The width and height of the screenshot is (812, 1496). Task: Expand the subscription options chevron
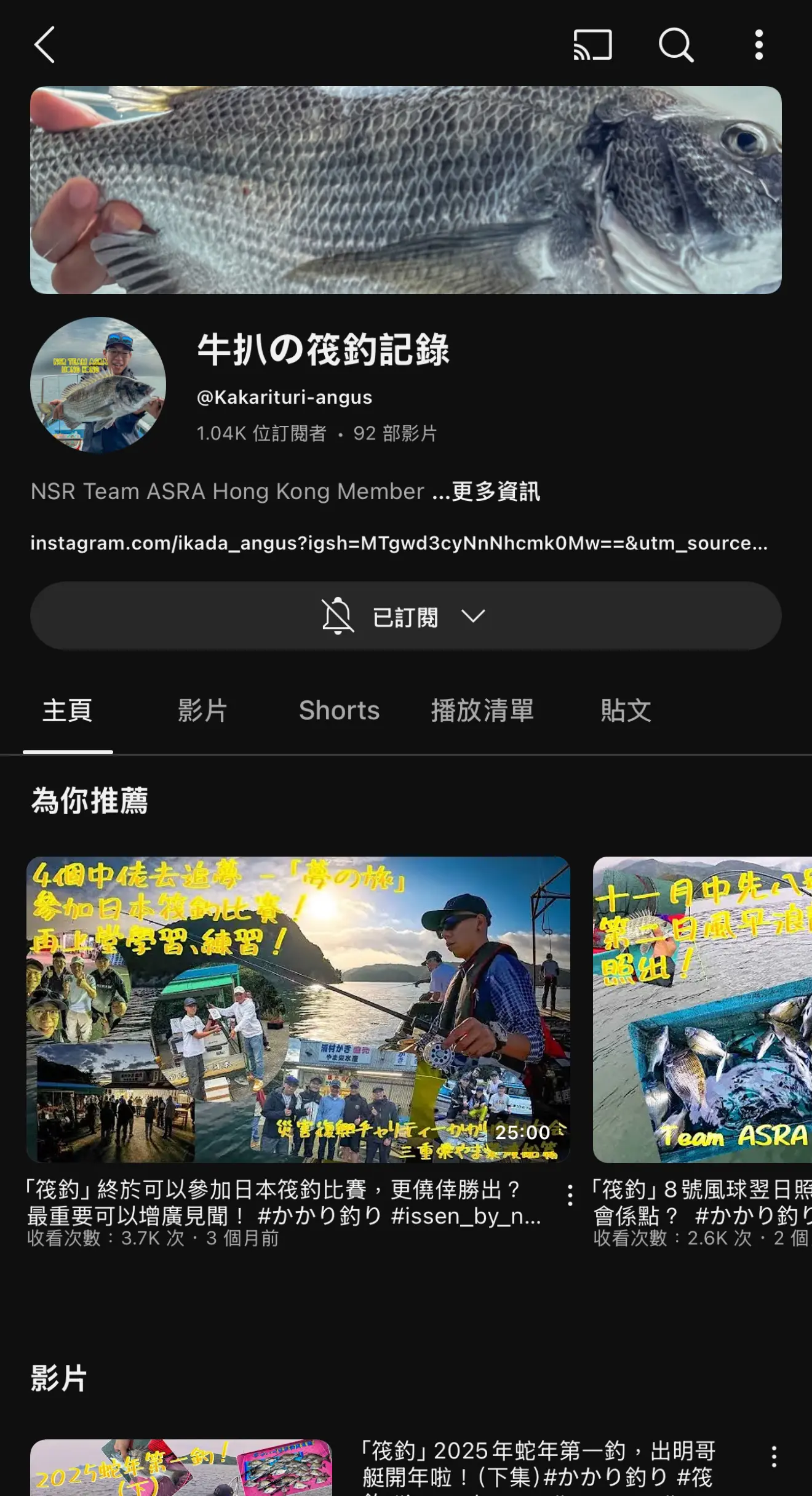(x=472, y=615)
